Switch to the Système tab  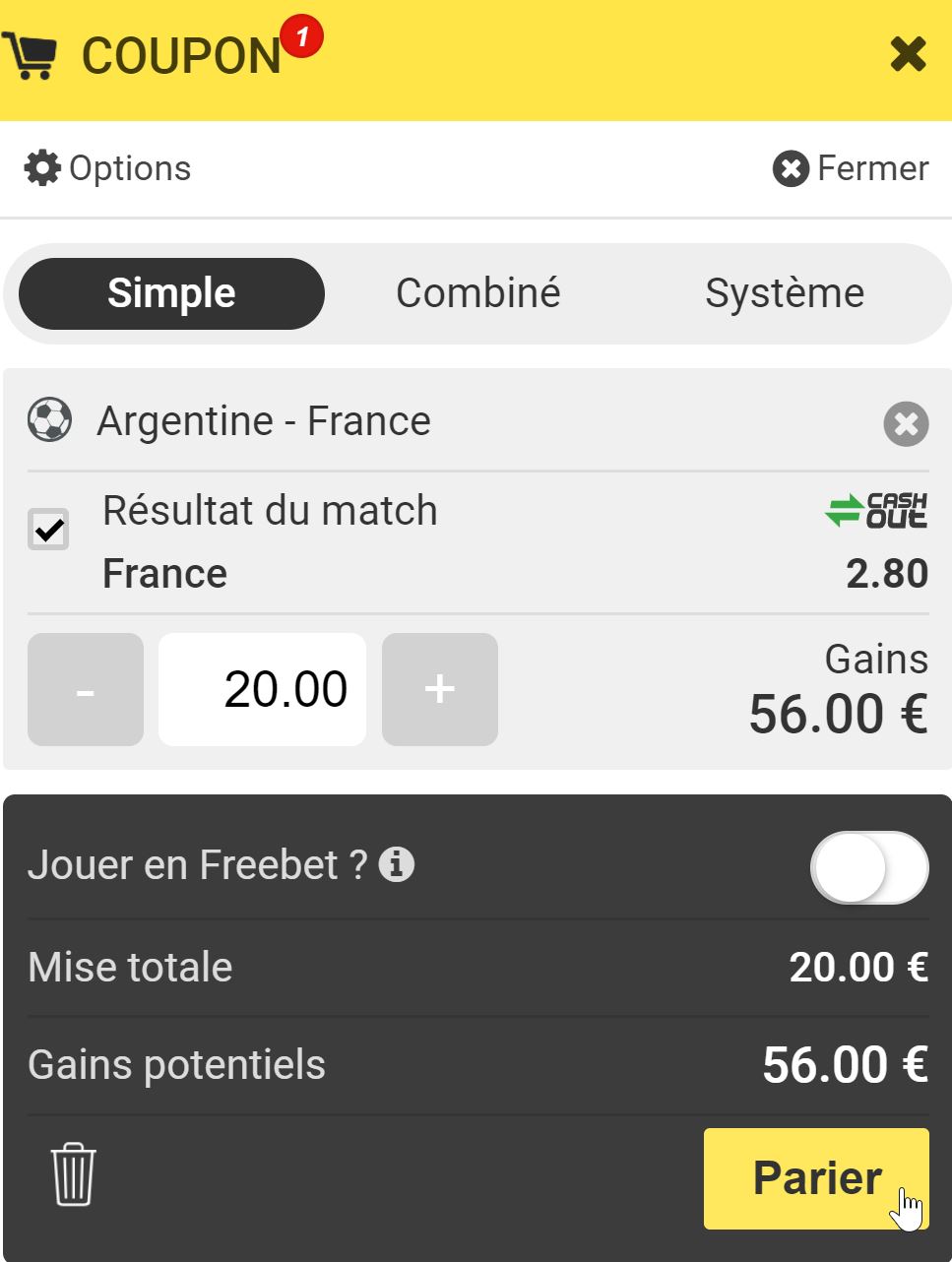tap(784, 293)
